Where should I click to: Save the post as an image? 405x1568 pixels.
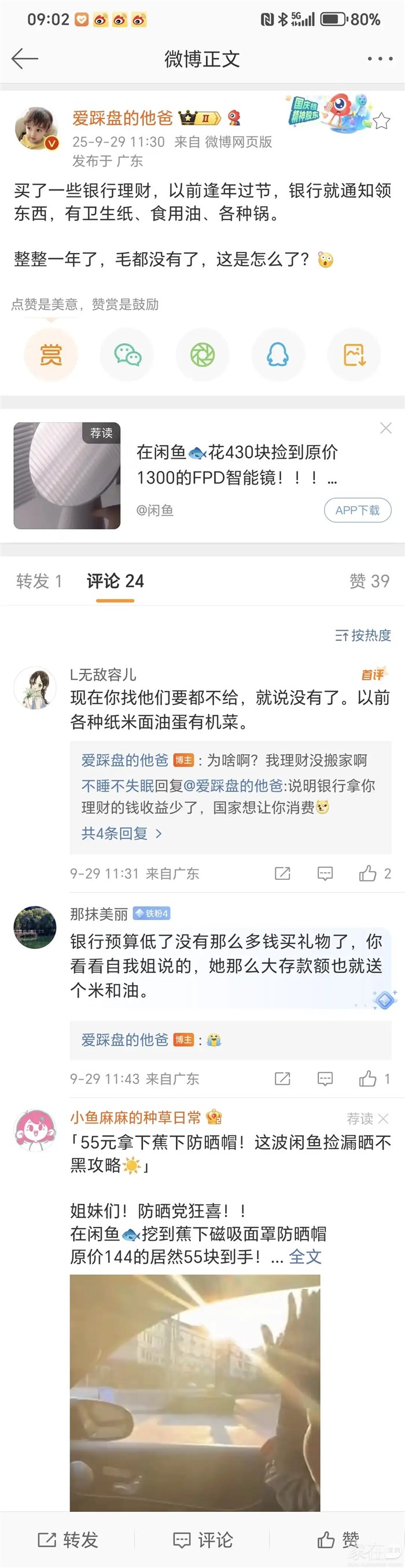(354, 354)
